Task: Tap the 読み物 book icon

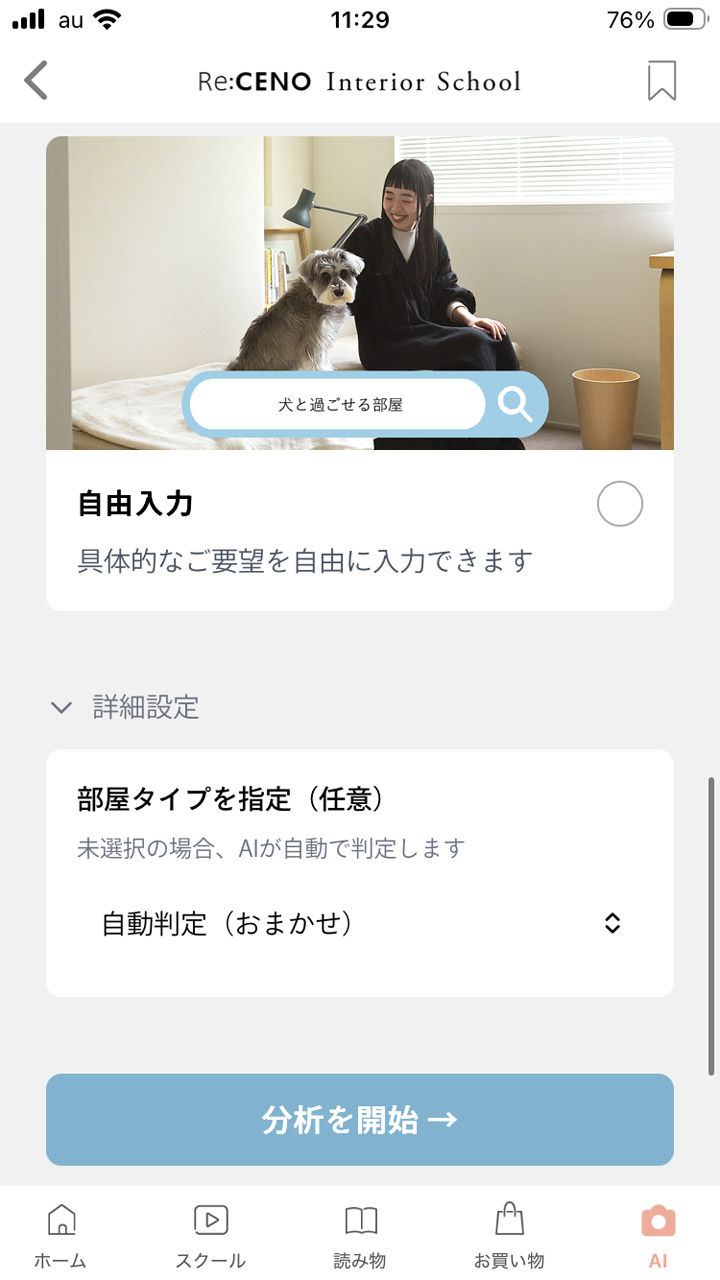Action: (x=361, y=1221)
